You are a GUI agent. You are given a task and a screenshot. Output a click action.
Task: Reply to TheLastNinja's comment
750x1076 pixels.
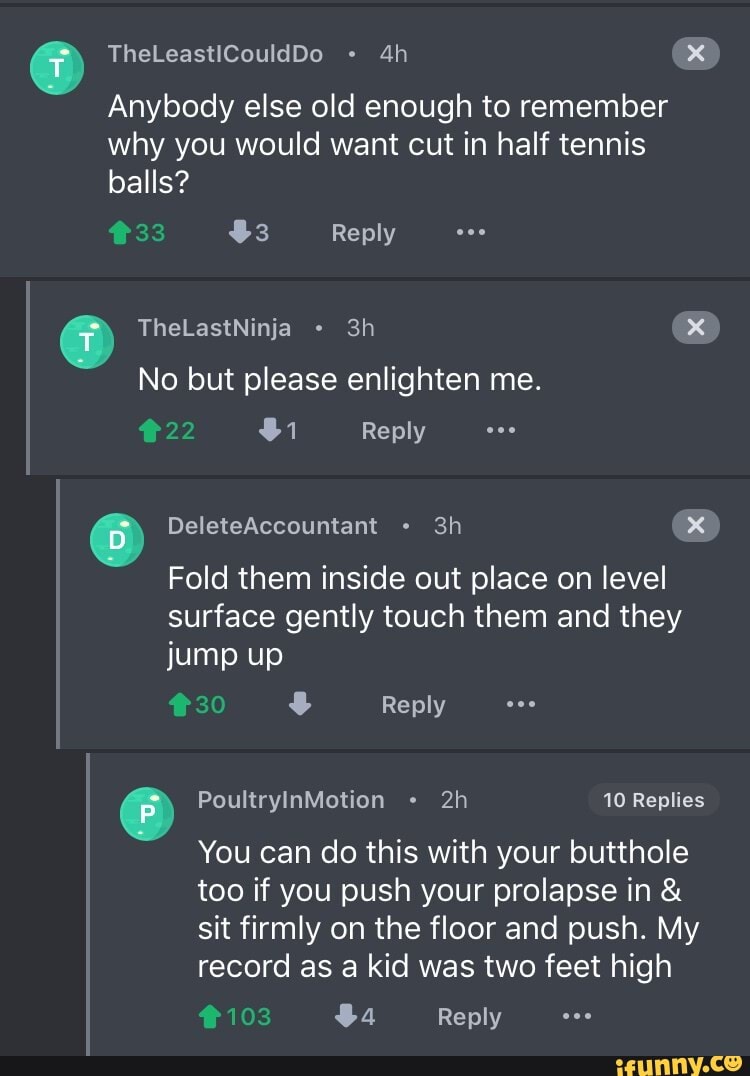tap(393, 431)
